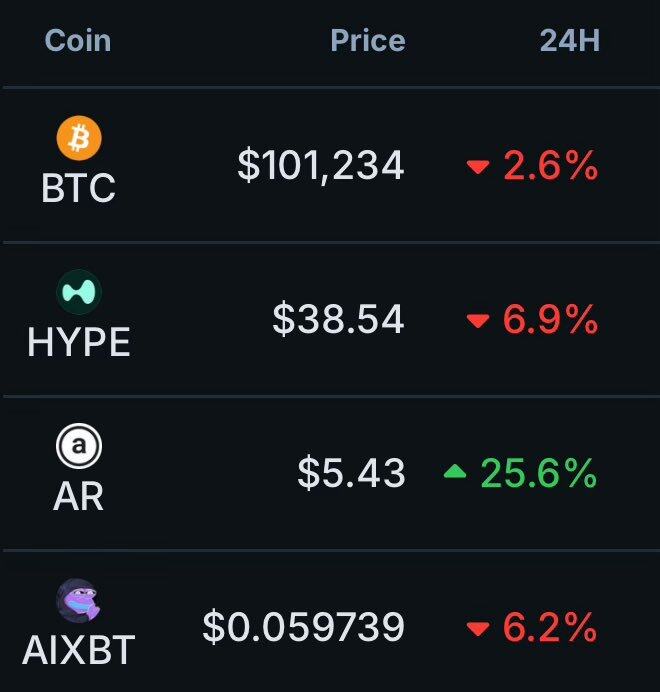The width and height of the screenshot is (660, 692).
Task: Sort the list by the Coin column
Action: click(78, 41)
